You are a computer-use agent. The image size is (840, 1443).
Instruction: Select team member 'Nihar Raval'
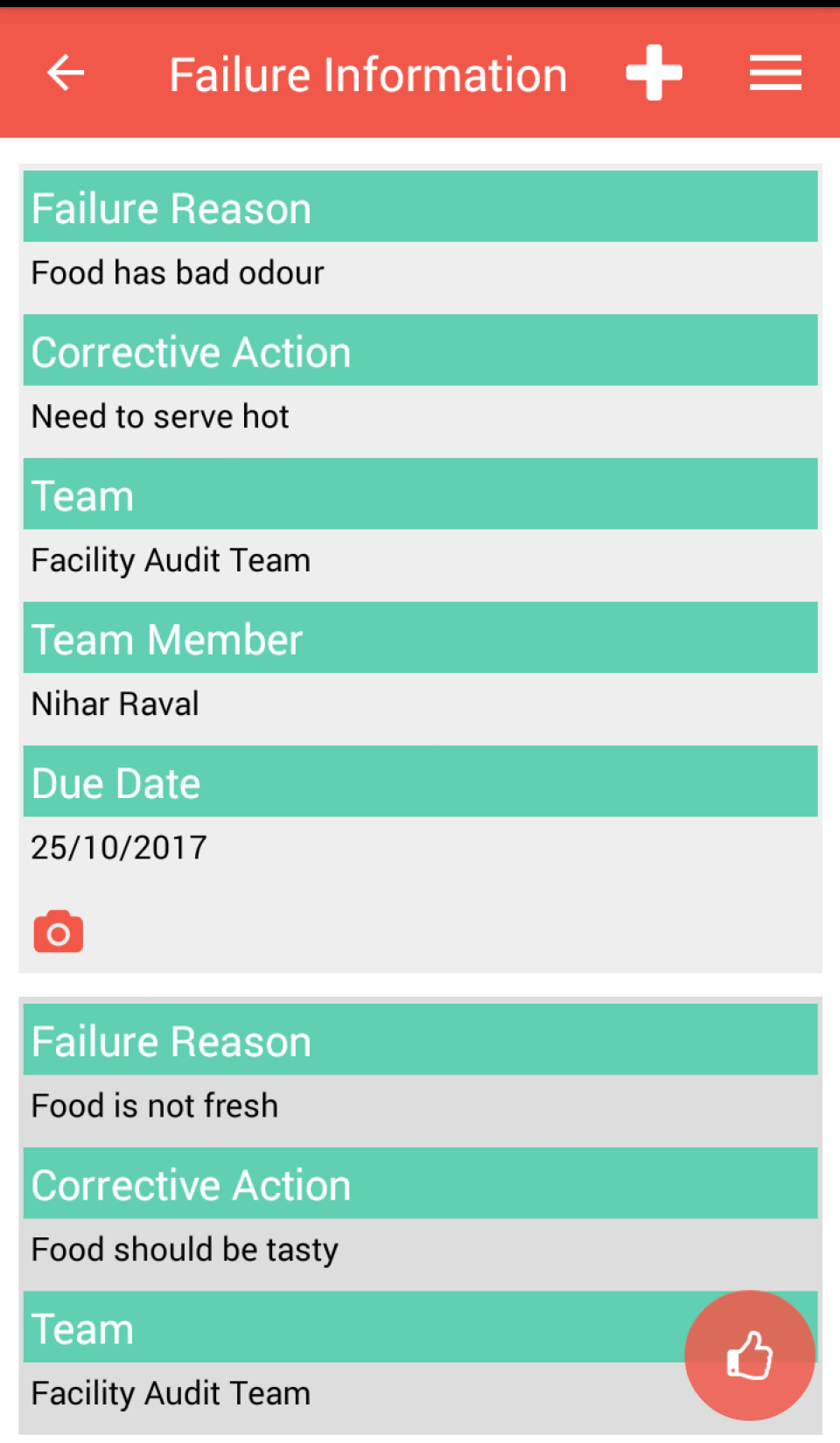pyautogui.click(x=115, y=703)
